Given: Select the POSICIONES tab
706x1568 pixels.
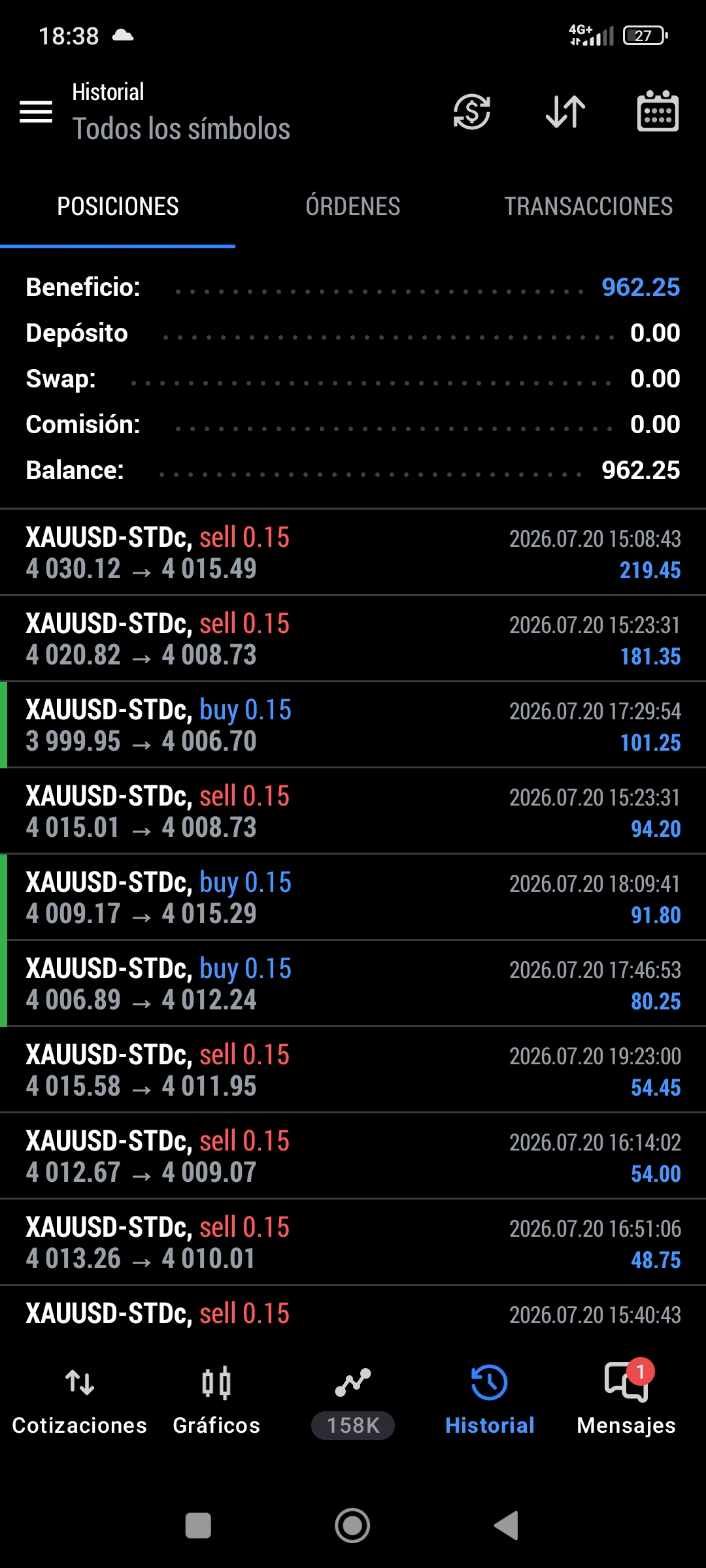Looking at the screenshot, I should click(118, 206).
